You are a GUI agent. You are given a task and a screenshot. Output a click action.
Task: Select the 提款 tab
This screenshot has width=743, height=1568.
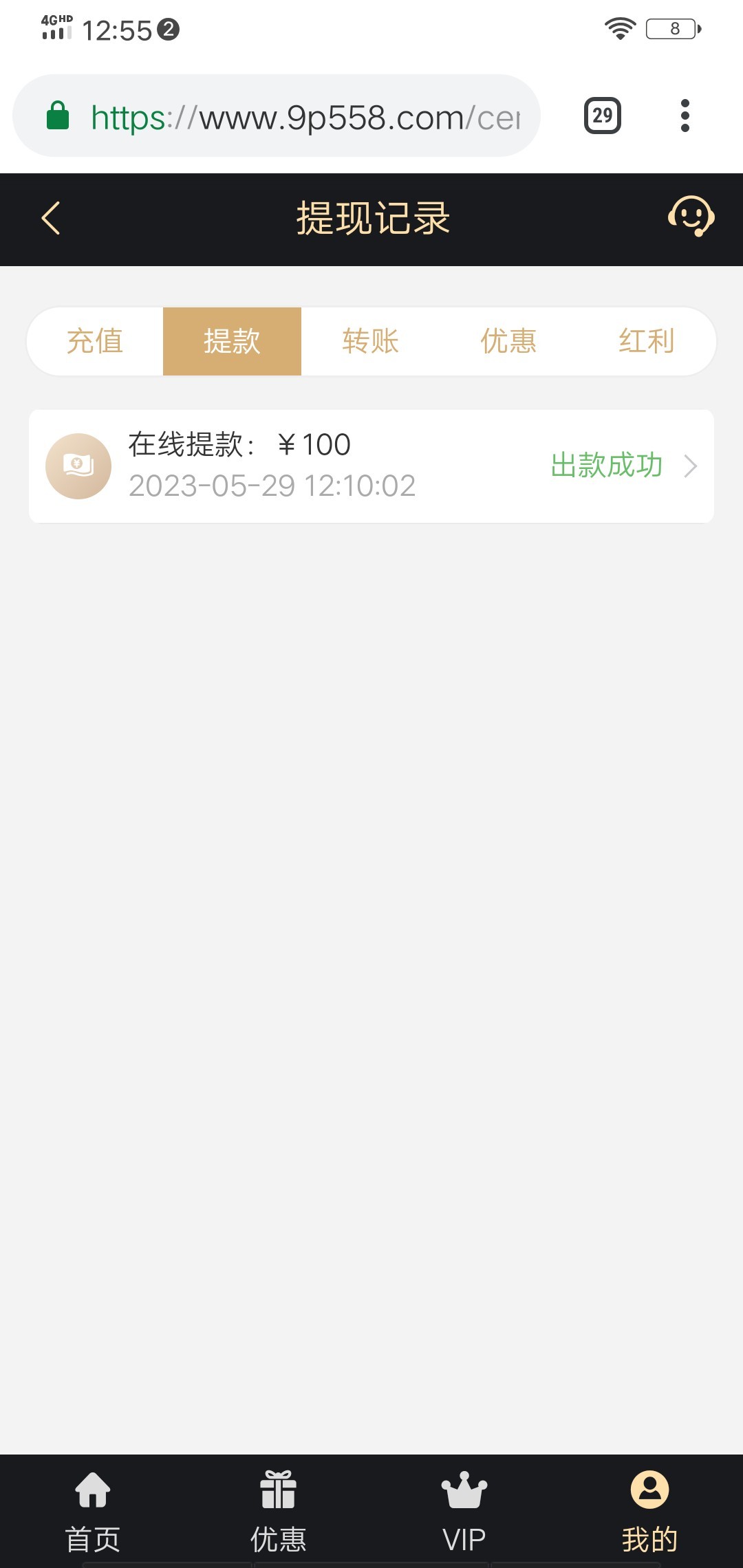click(x=232, y=341)
